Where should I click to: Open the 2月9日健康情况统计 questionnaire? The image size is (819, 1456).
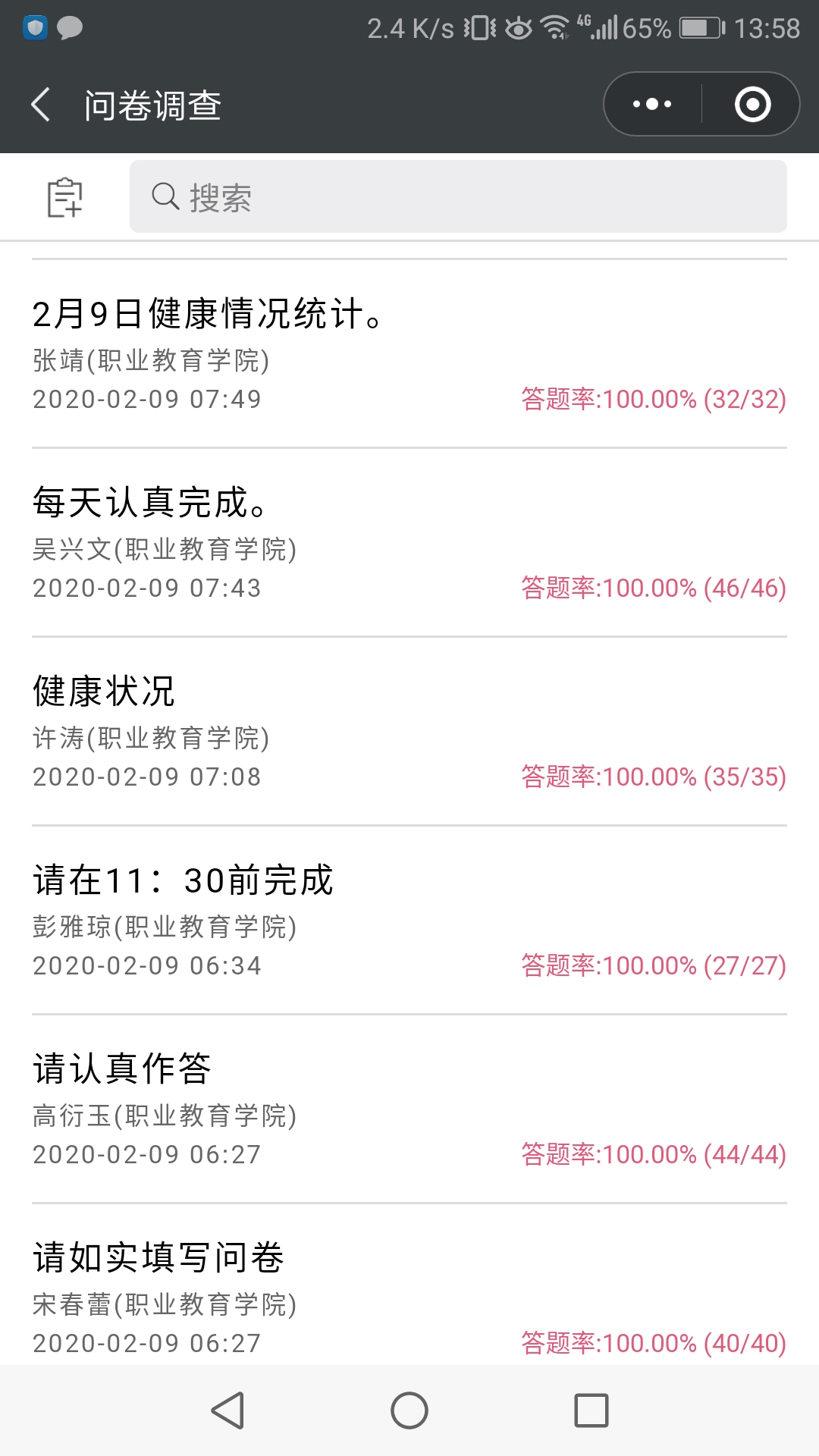pos(409,353)
